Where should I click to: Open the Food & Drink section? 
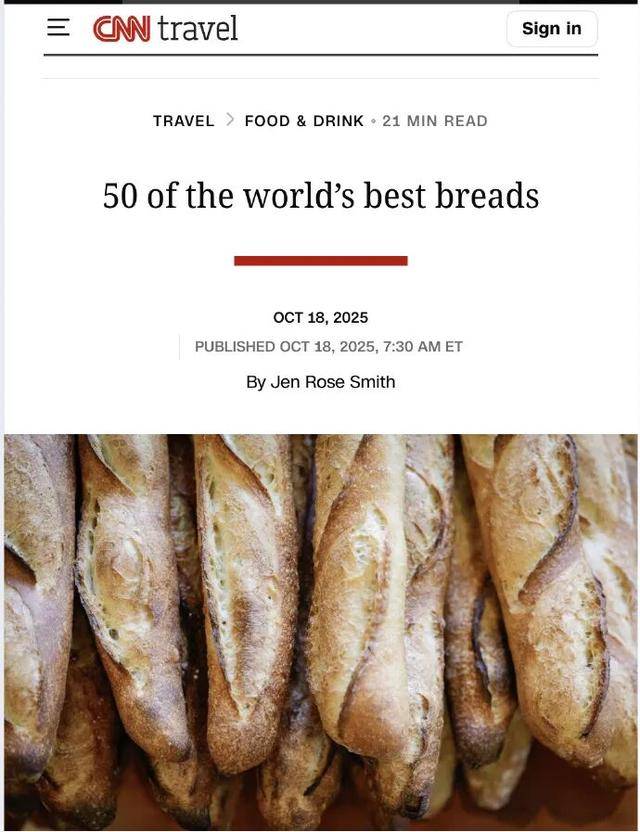[304, 121]
